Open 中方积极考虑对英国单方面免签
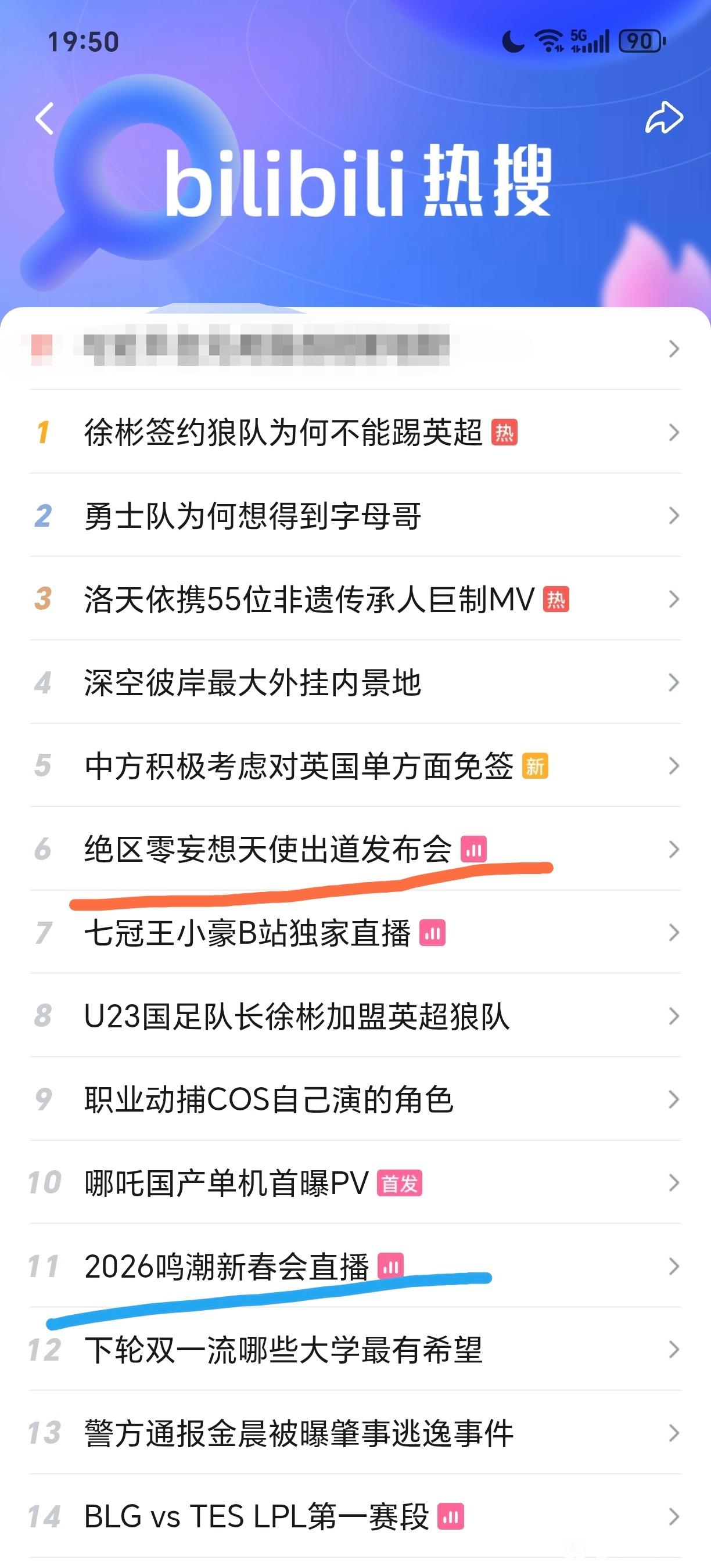 298,767
